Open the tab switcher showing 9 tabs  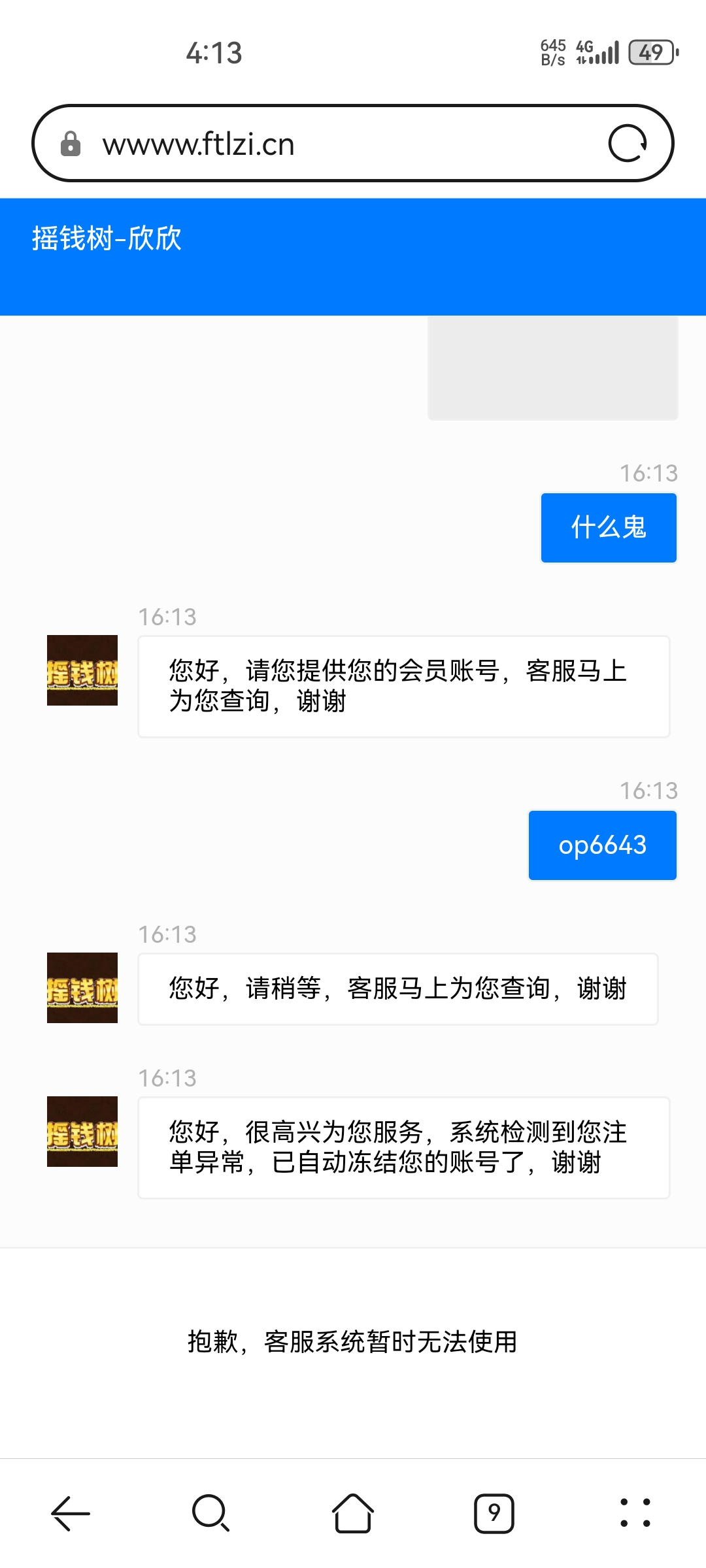[494, 1512]
